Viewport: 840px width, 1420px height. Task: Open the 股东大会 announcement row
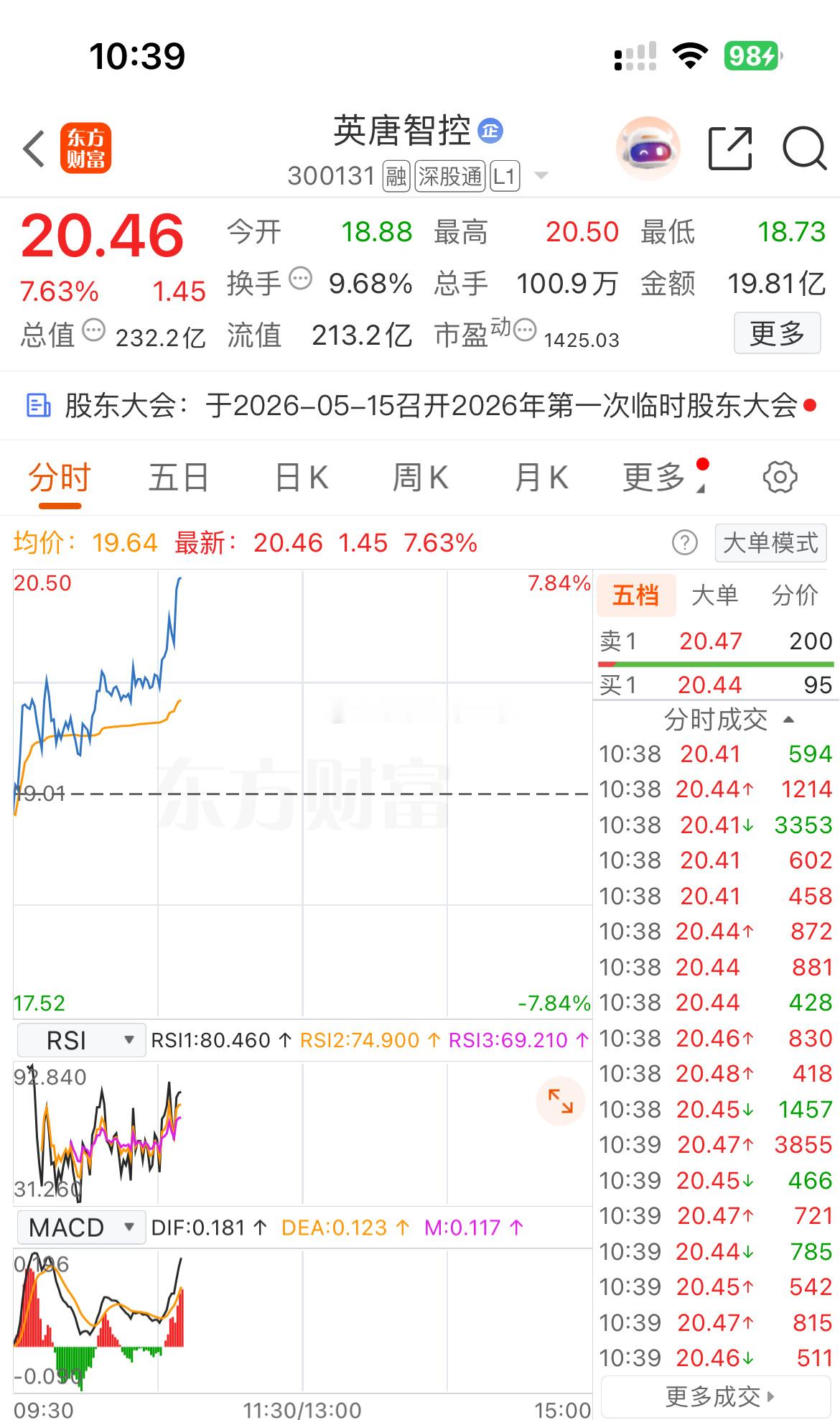(x=420, y=406)
